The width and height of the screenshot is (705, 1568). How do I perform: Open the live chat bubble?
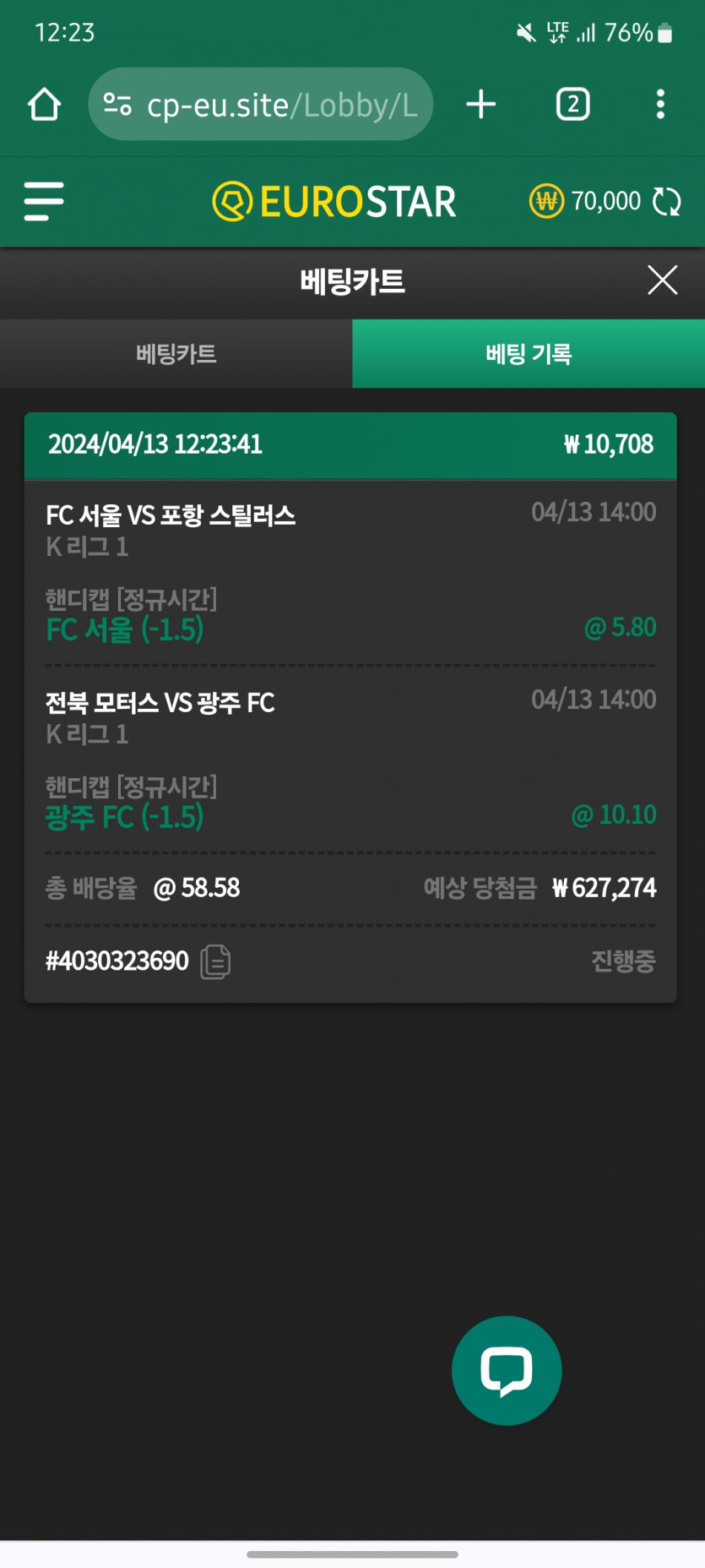coord(507,1370)
